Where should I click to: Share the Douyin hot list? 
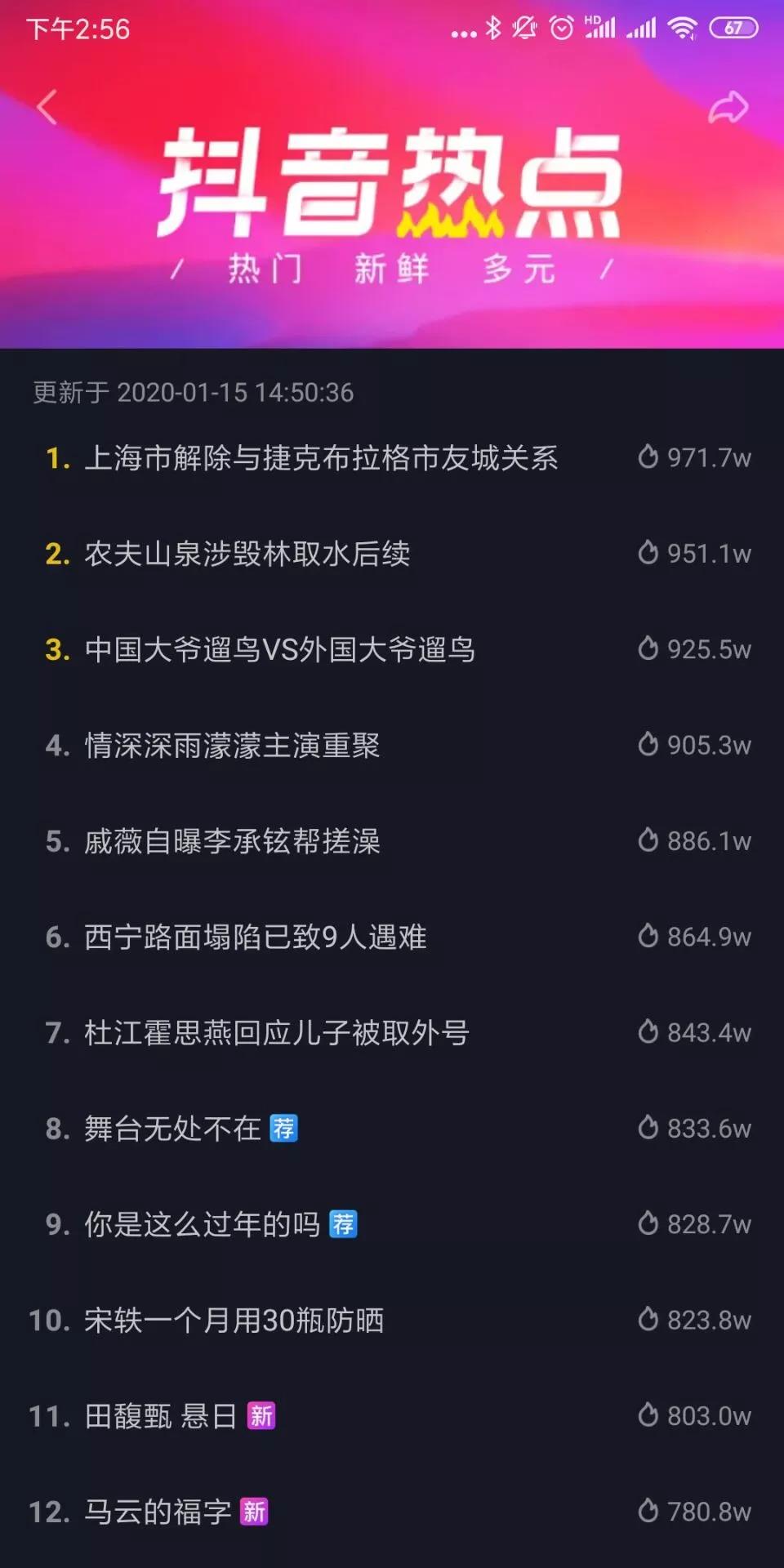728,107
